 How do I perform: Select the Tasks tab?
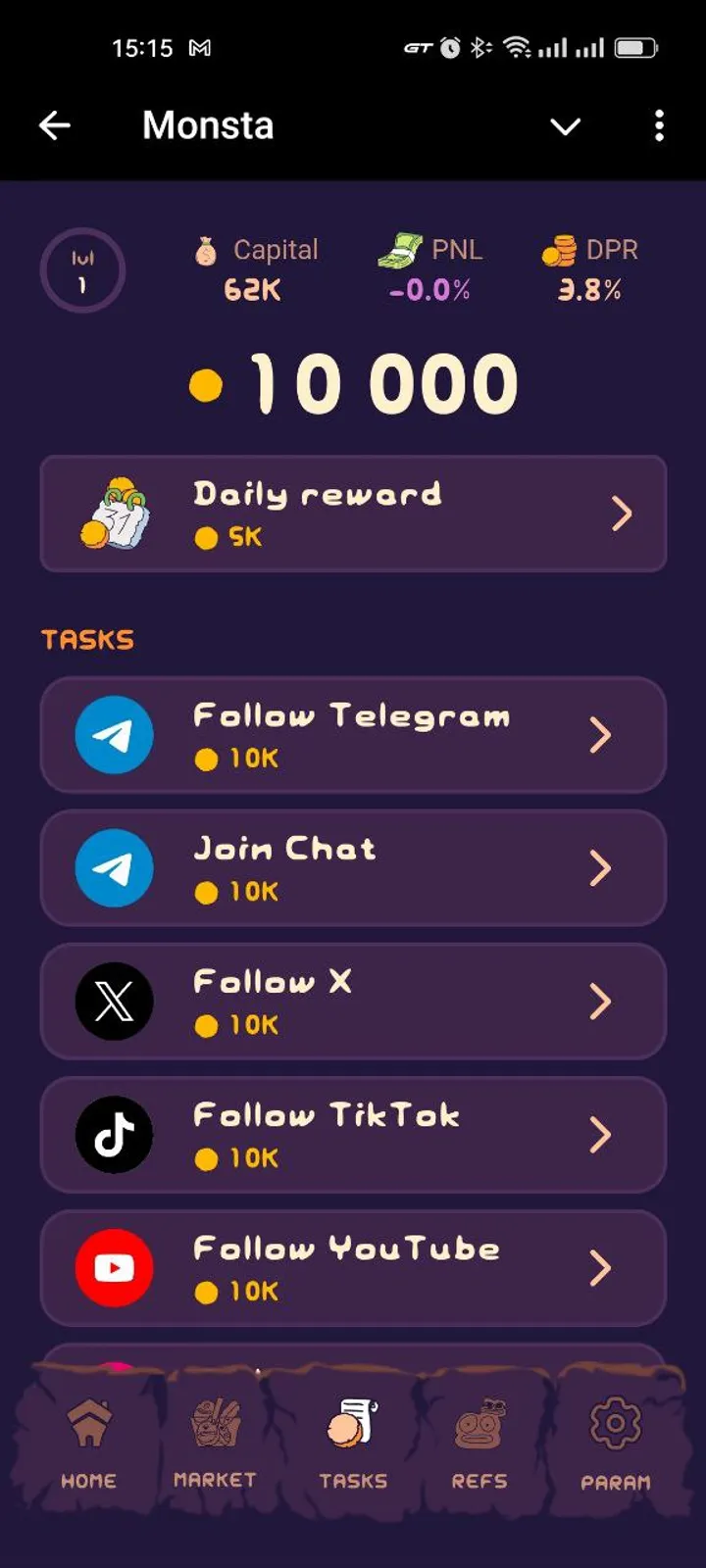click(353, 1445)
